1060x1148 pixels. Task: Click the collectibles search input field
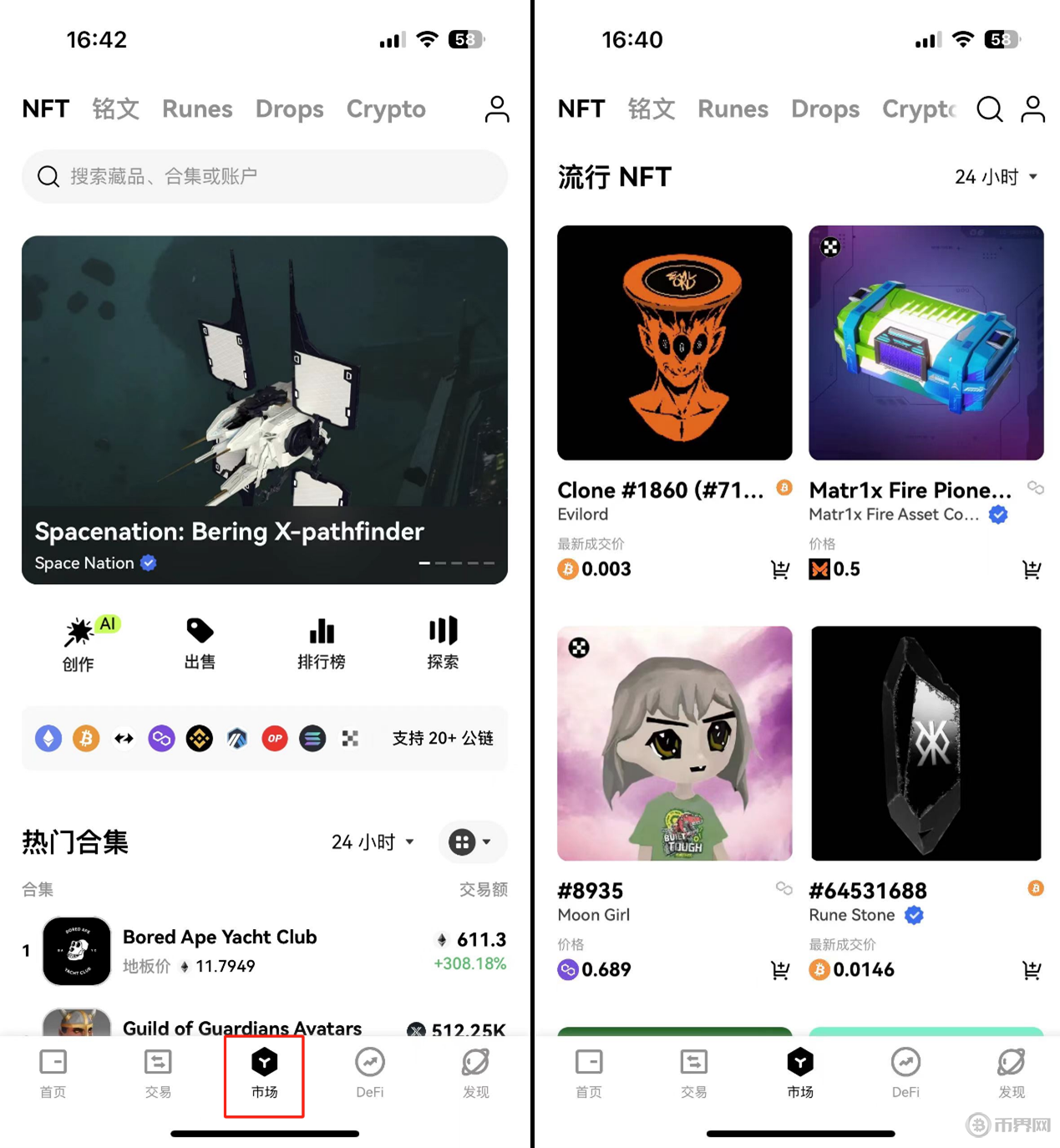pos(265,176)
